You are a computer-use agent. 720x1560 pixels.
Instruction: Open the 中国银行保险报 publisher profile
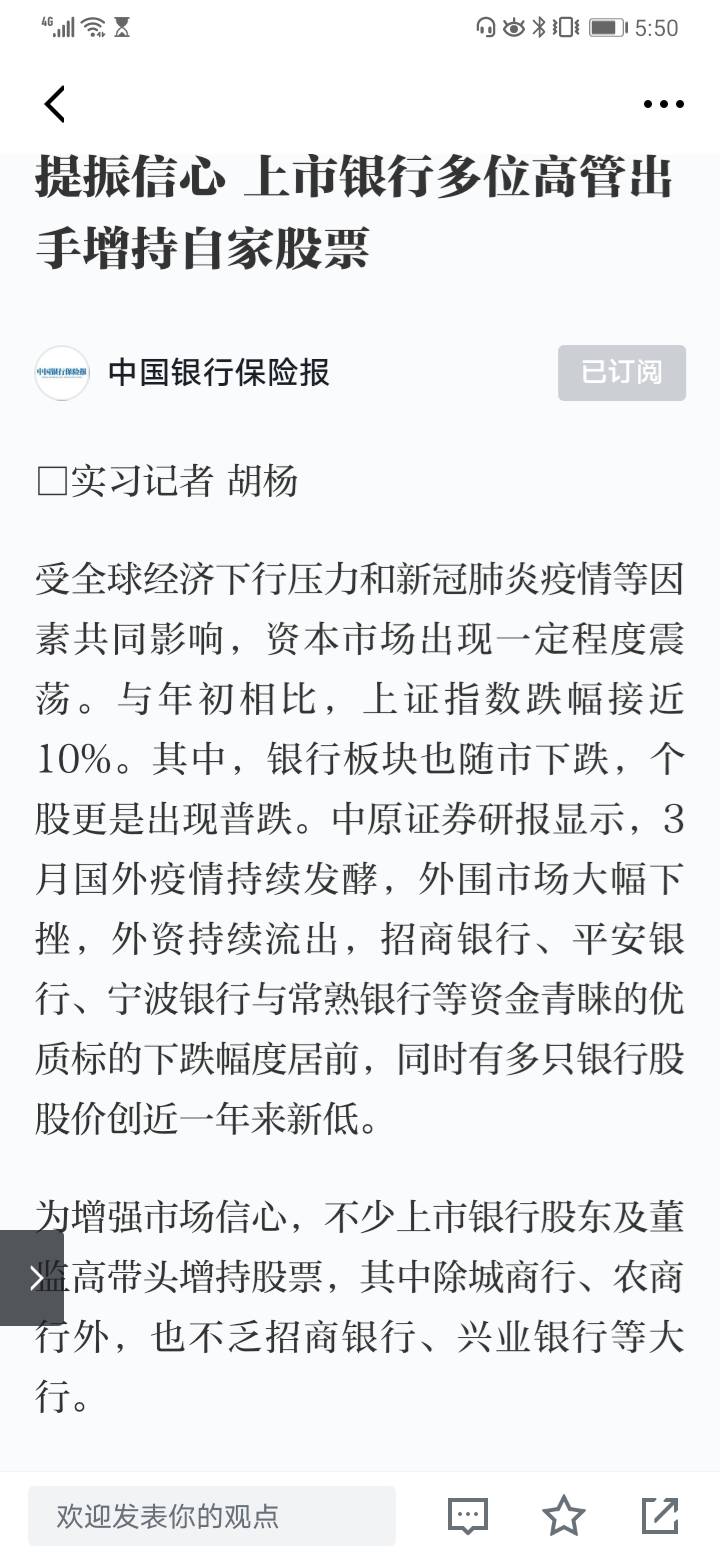point(217,373)
